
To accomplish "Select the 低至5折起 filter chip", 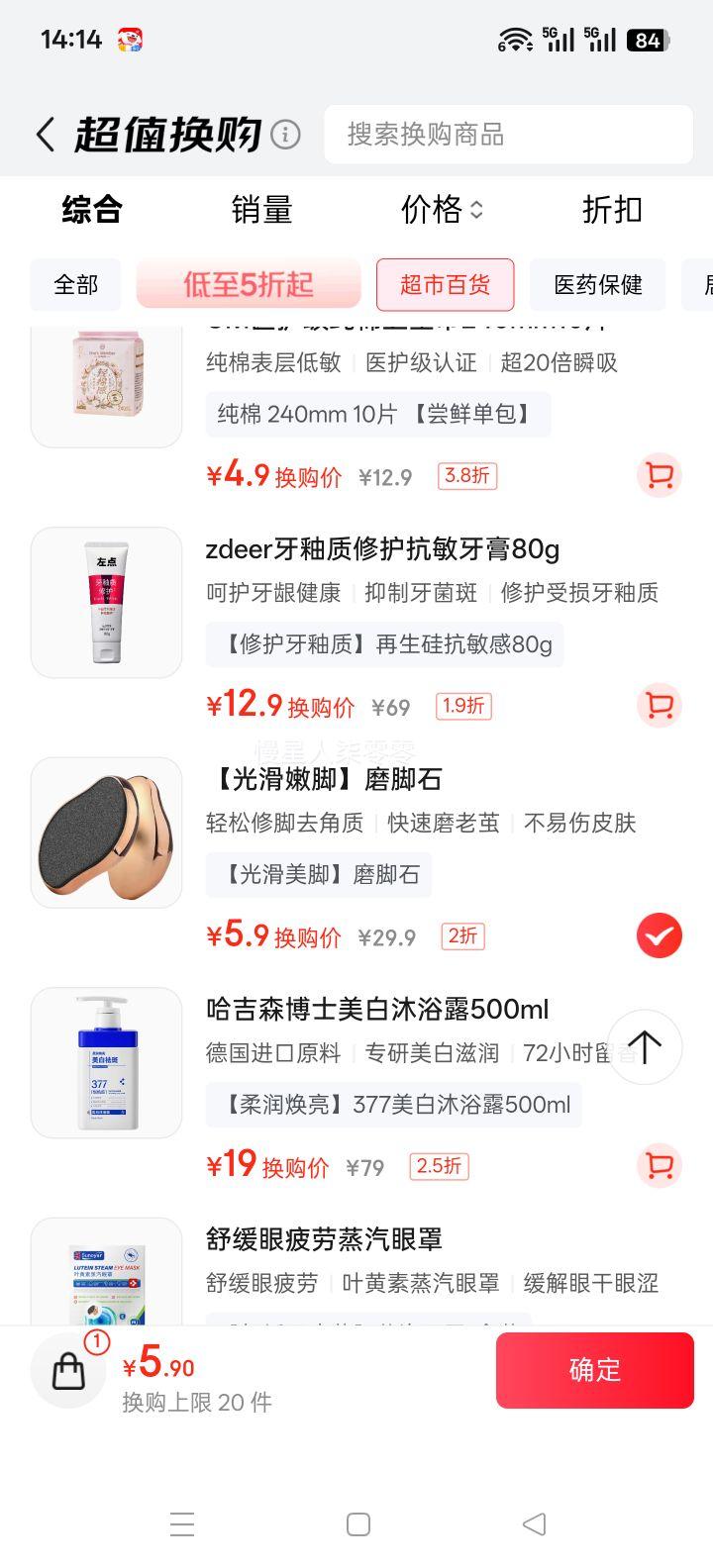I will coord(249,285).
